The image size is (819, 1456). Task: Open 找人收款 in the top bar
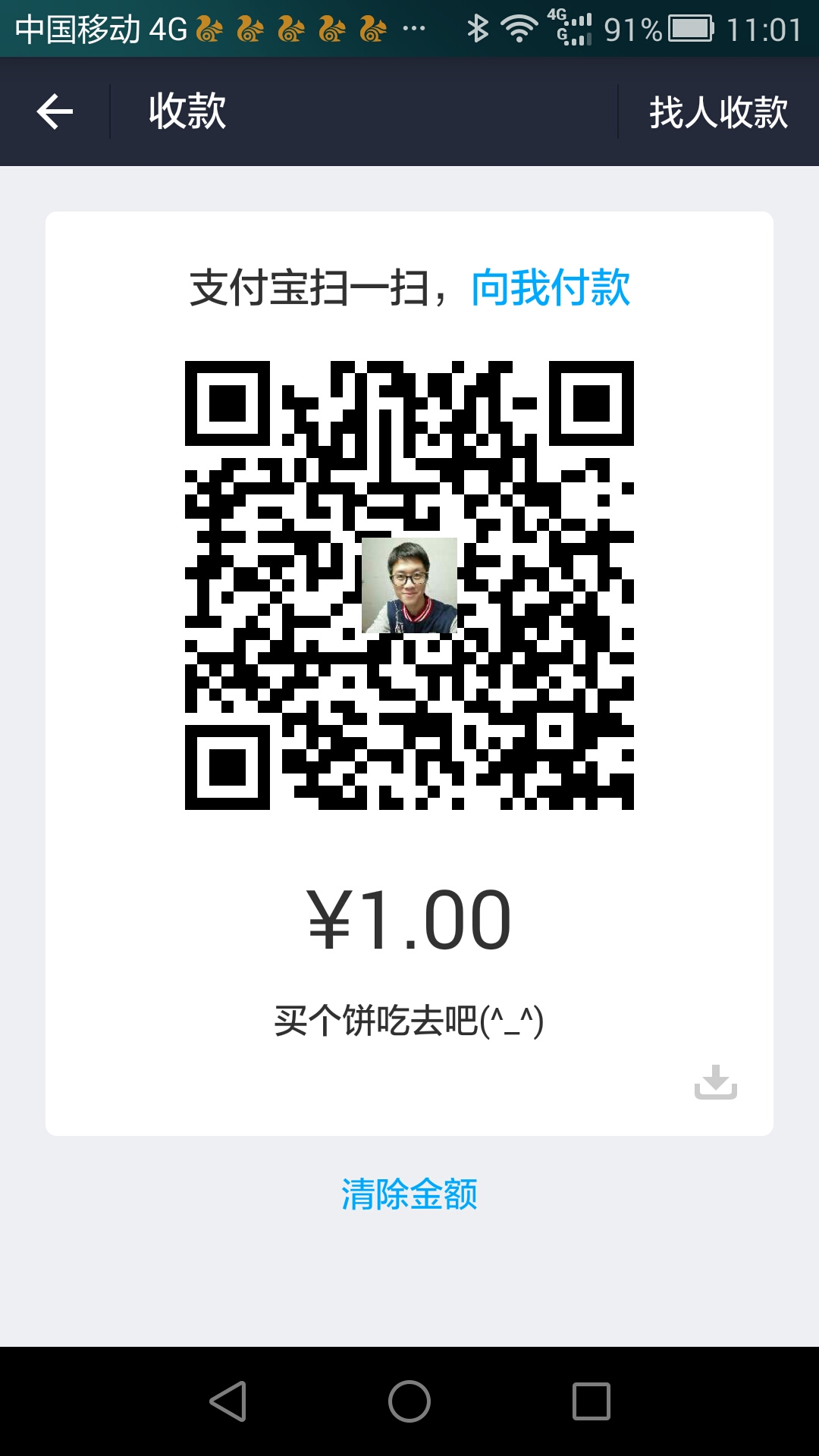click(718, 112)
